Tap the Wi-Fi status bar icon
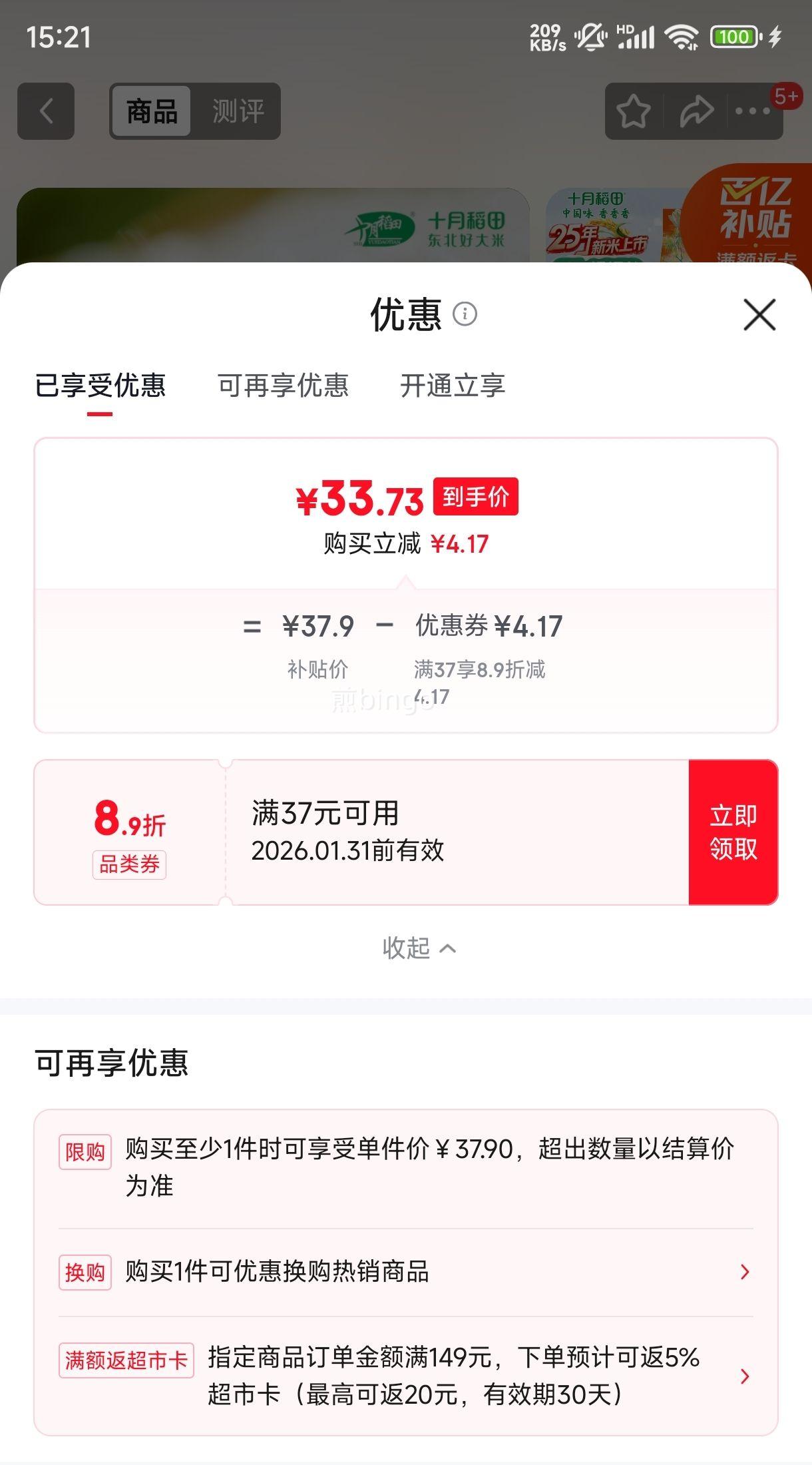Screen dimensions: 812x1465 coord(682,37)
